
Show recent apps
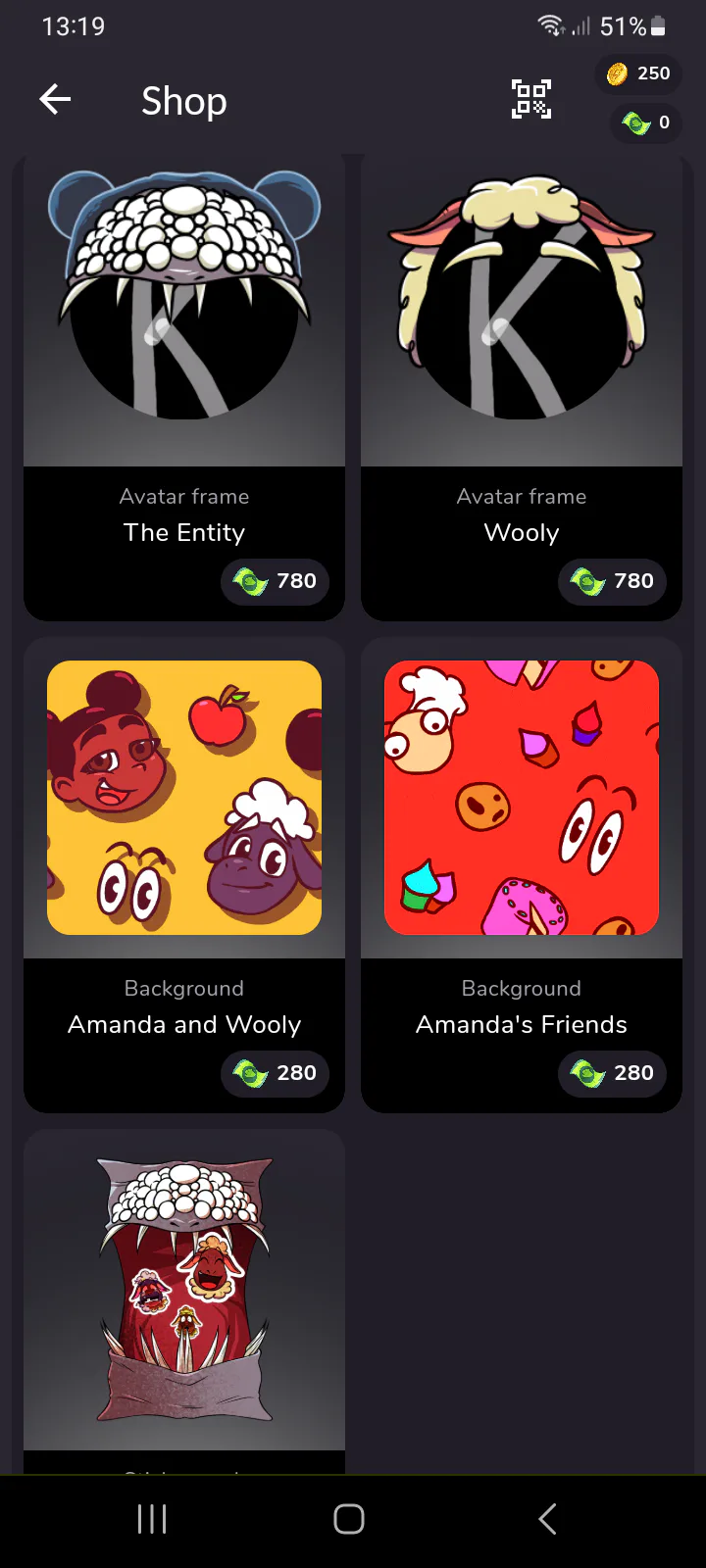[152, 1519]
